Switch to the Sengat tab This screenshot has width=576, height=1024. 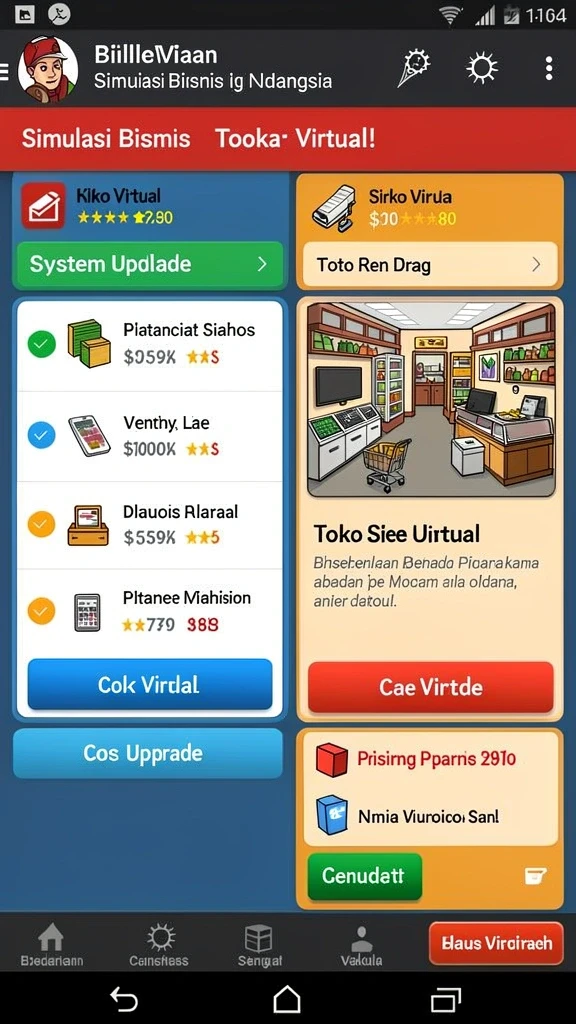point(259,945)
